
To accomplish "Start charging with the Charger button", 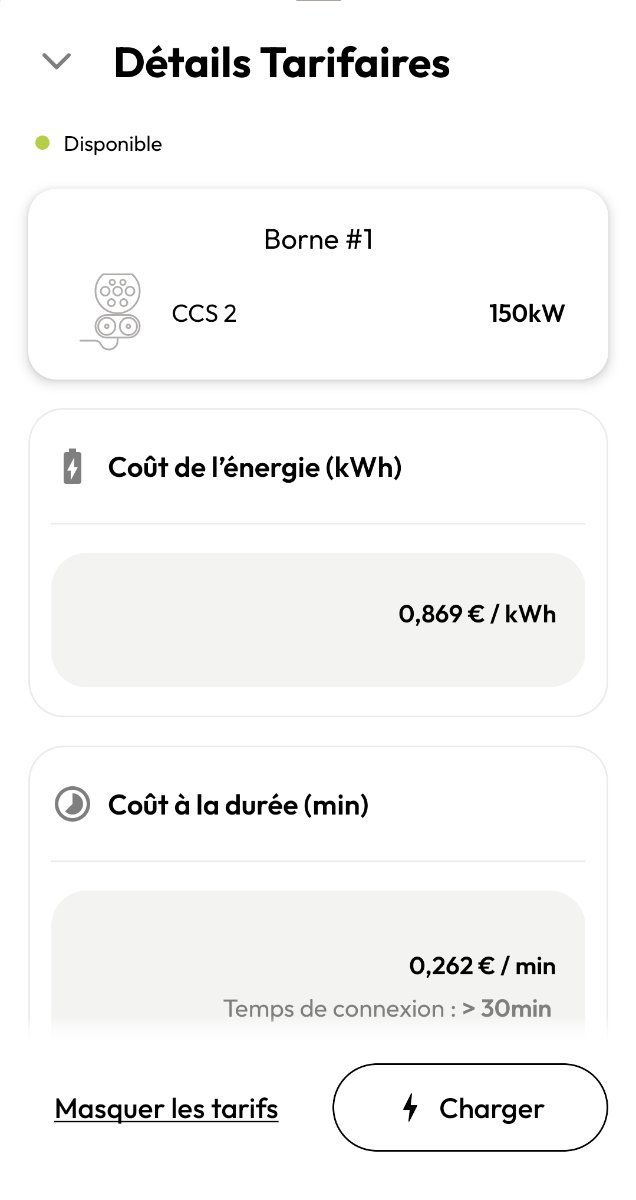I will pos(470,1108).
